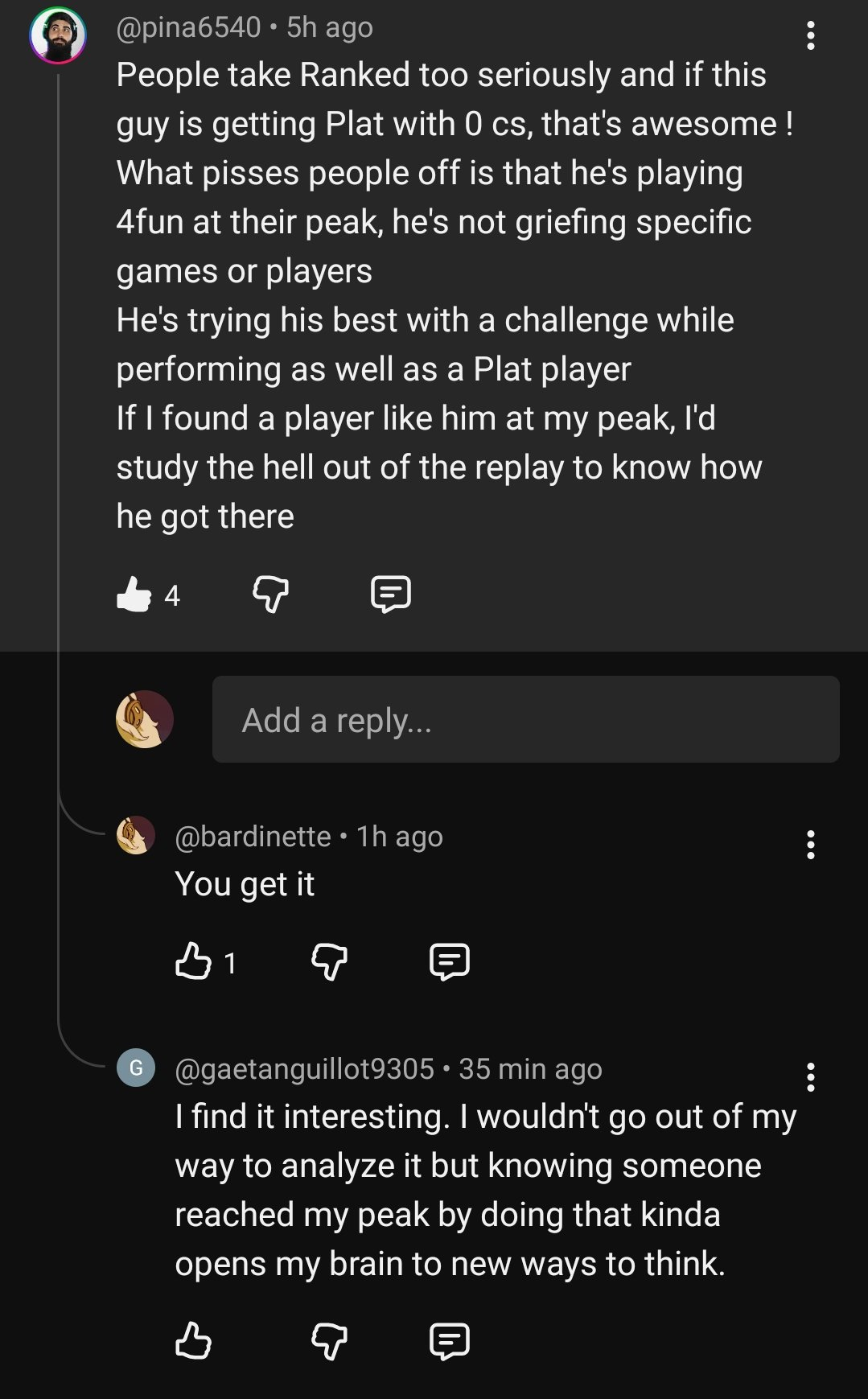Dislike @bardinette's "You get it" reply
The height and width of the screenshot is (1399, 868).
329,961
